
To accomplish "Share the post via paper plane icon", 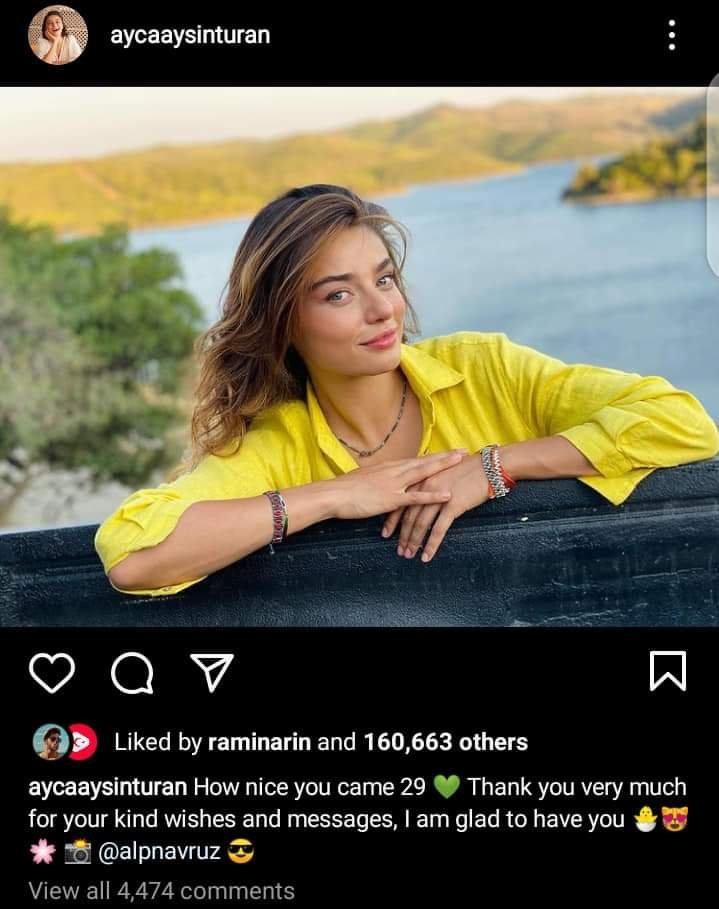I will [x=212, y=672].
